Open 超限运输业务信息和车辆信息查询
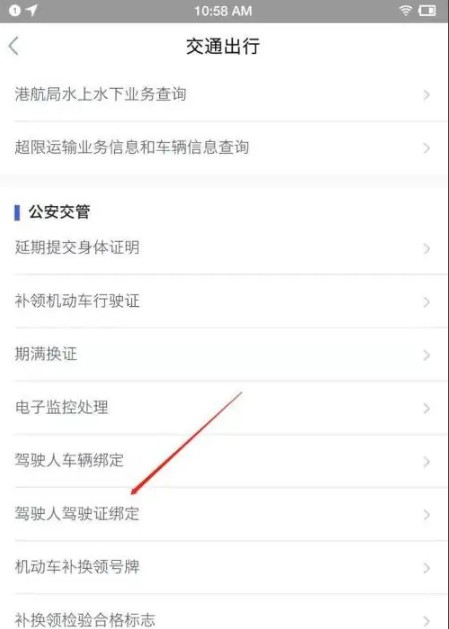This screenshot has width=449, height=629. click(x=224, y=147)
